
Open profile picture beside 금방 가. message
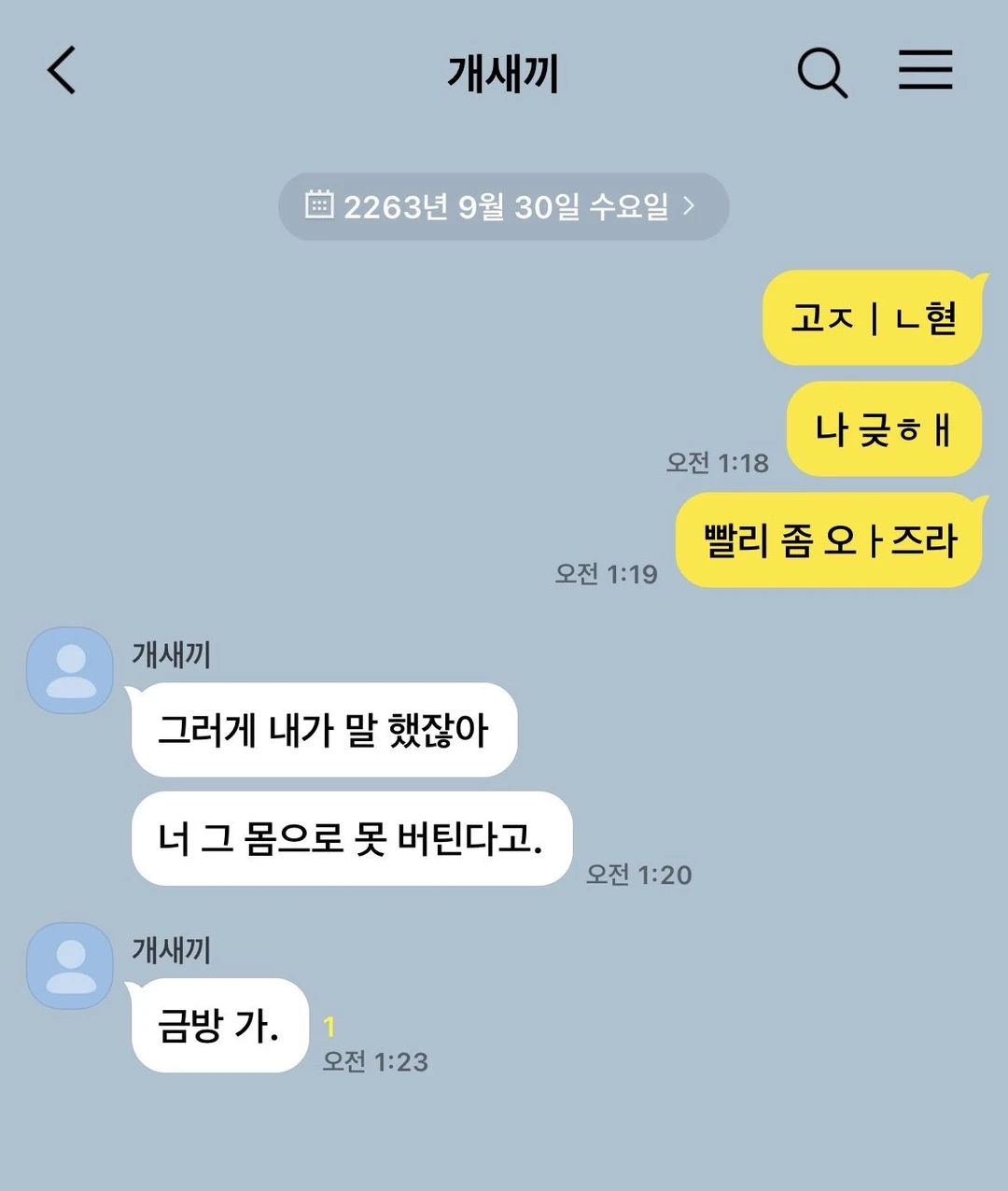pos(70,966)
